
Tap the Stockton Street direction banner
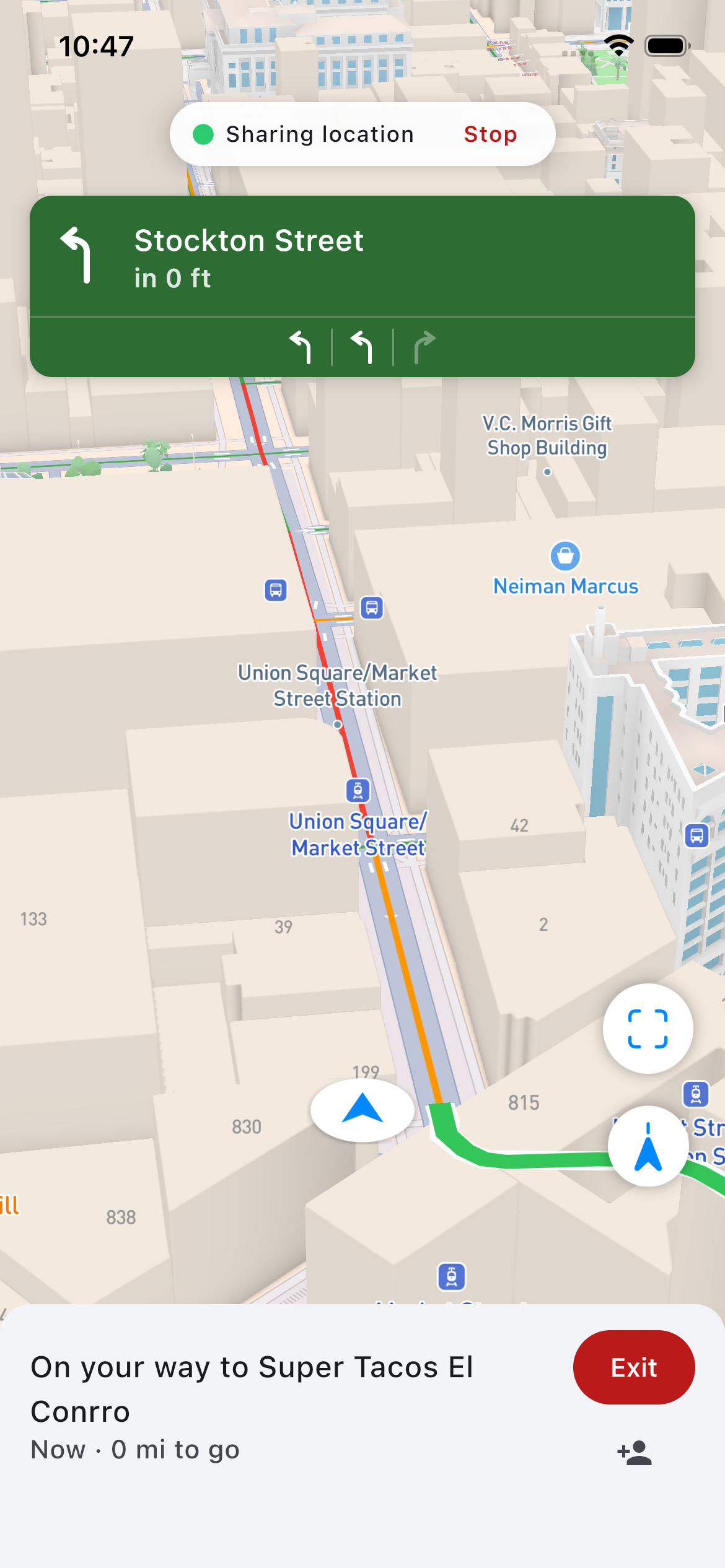point(362,257)
